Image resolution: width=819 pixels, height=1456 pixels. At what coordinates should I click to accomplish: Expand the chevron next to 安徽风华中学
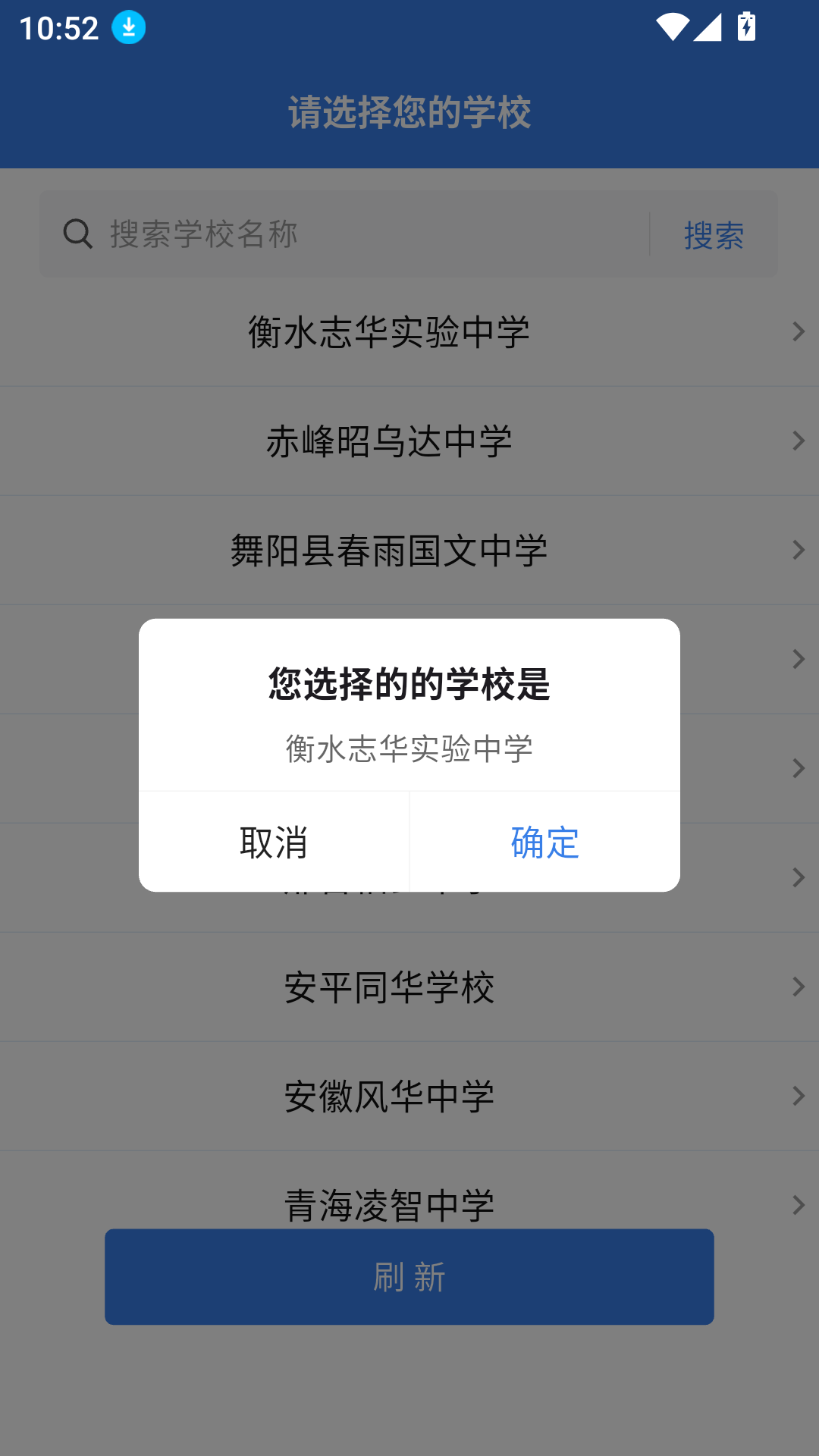click(798, 1095)
